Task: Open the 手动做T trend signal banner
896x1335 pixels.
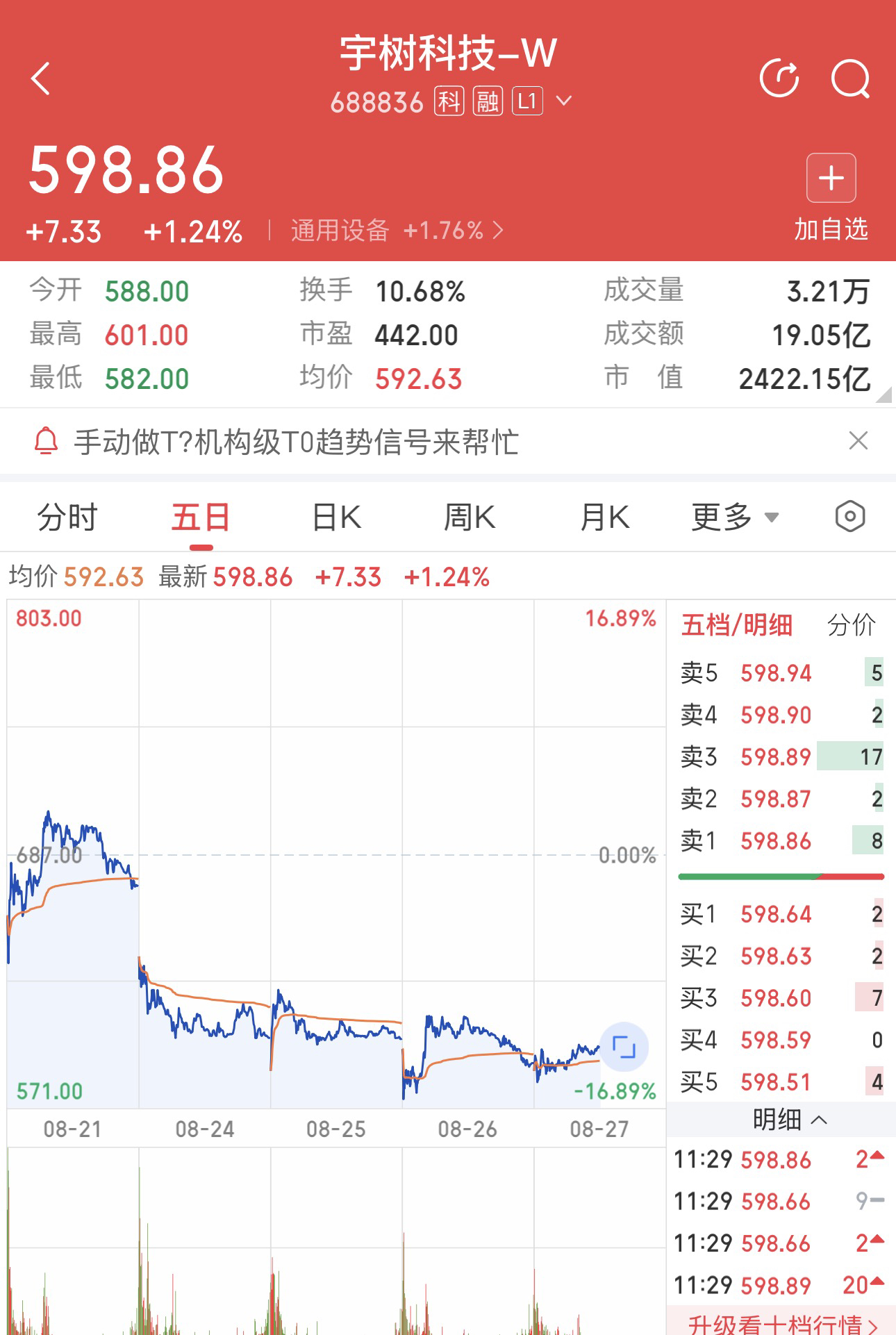Action: (x=297, y=442)
